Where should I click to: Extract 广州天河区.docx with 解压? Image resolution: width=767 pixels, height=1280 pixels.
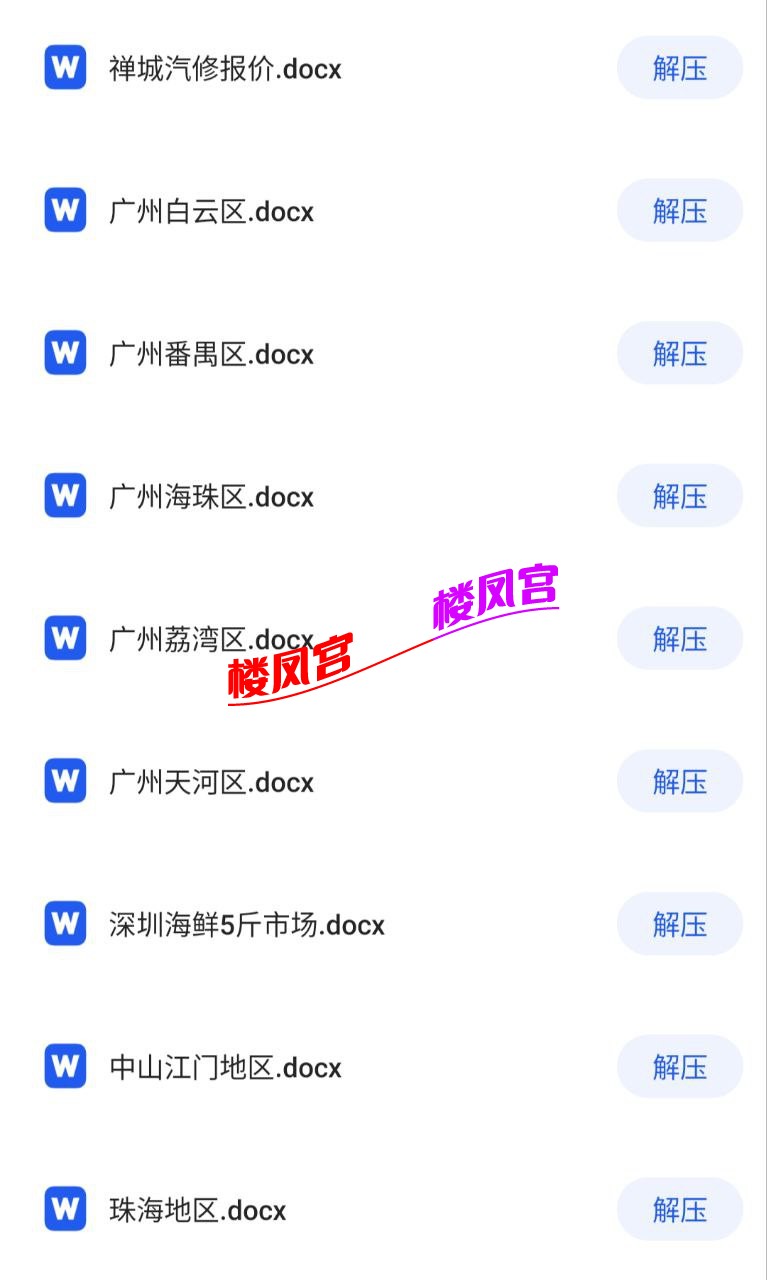click(679, 781)
